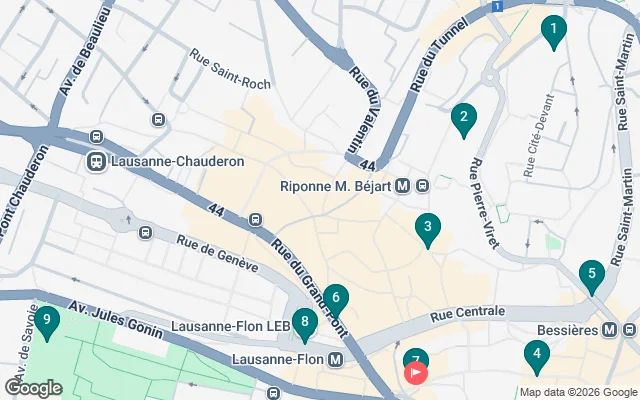Open map marker number 6
This screenshot has height=400, width=640.
tap(336, 299)
